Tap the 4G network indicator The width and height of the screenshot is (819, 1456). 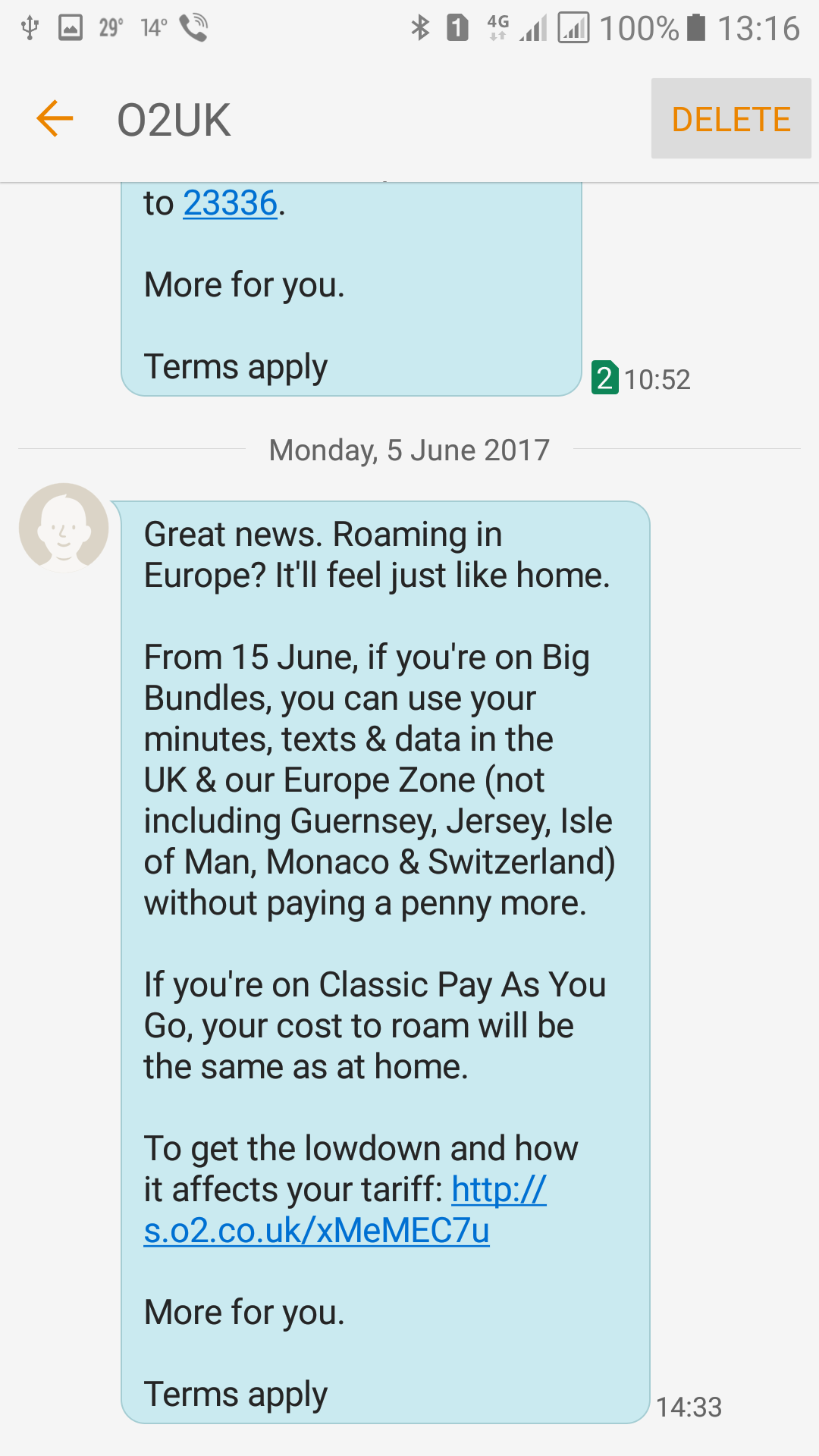click(x=497, y=27)
